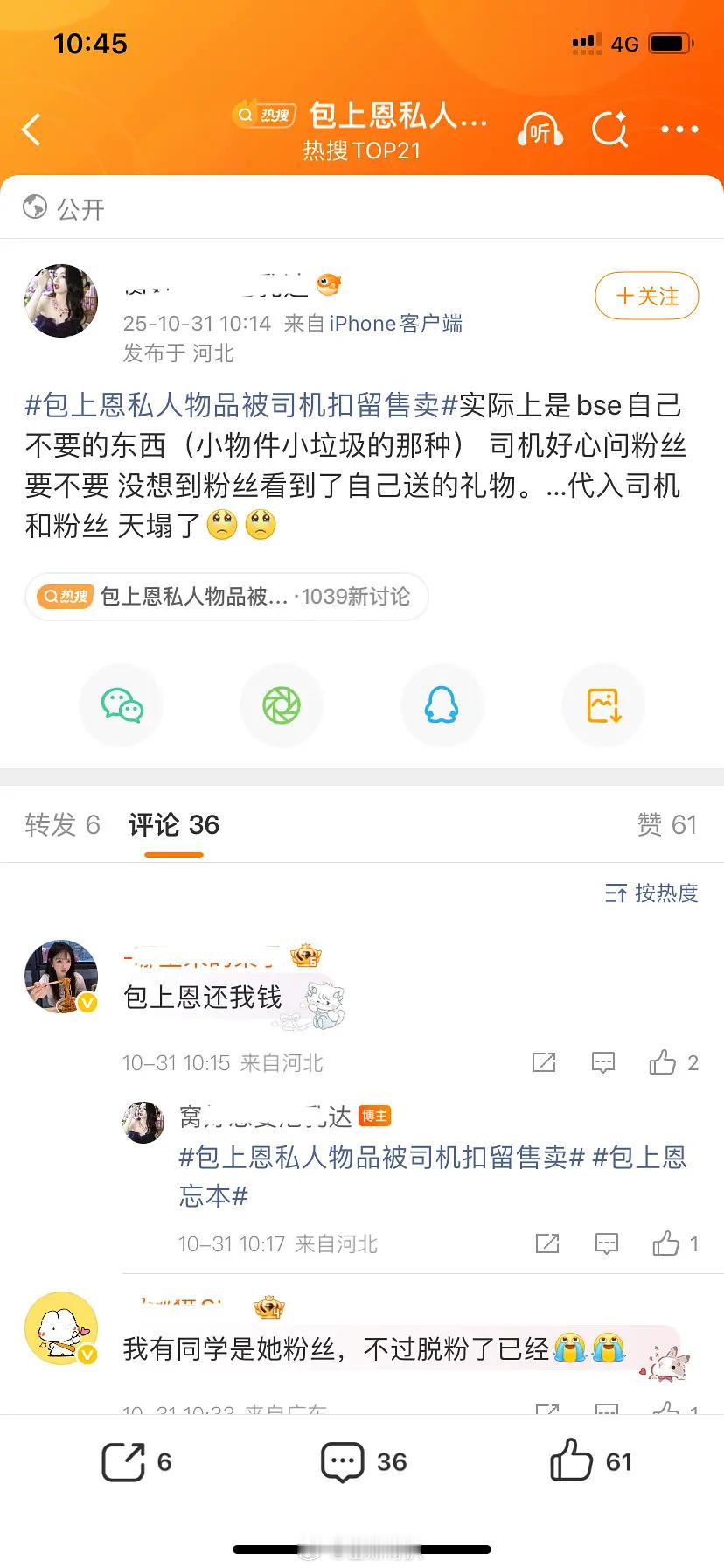The height and width of the screenshot is (1568, 724).
Task: Save the post as an image
Action: pyautogui.click(x=603, y=704)
